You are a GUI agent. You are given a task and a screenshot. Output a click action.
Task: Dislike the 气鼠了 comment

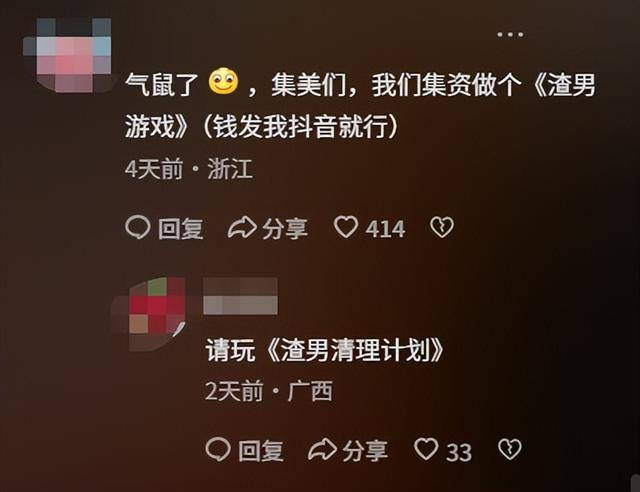point(441,228)
